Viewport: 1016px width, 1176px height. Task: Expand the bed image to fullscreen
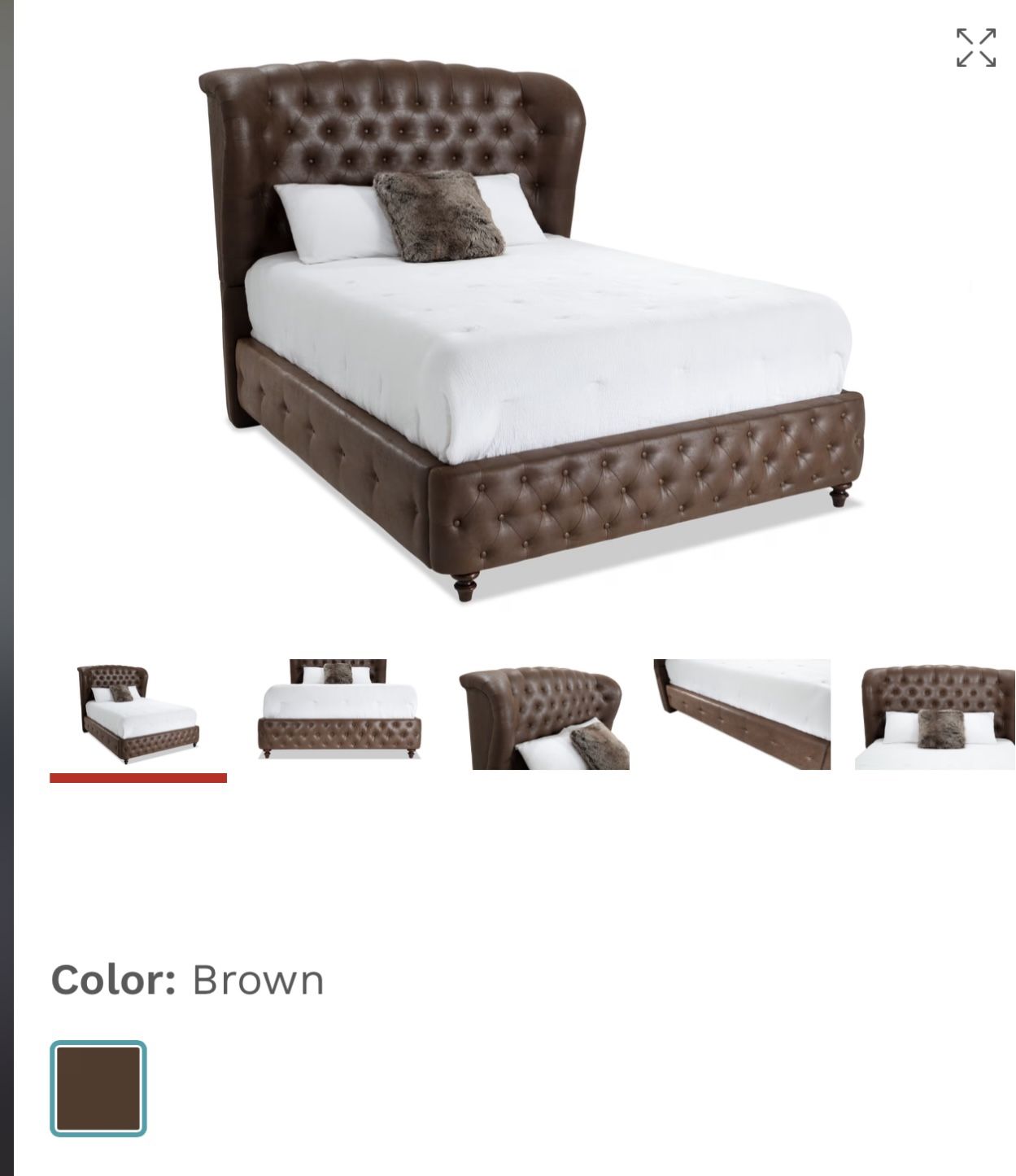975,47
